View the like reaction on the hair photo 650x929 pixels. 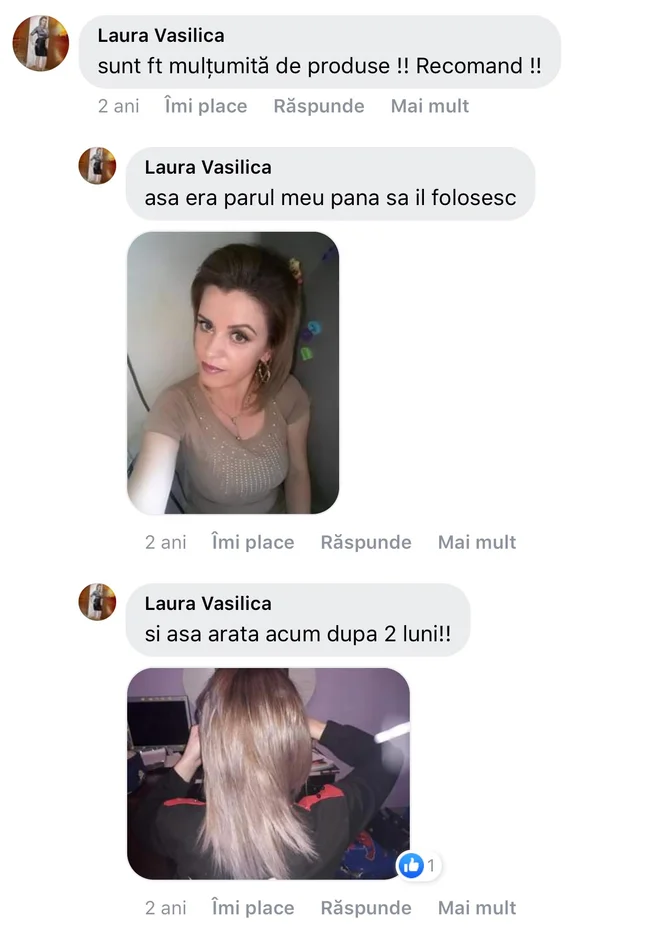point(419,866)
